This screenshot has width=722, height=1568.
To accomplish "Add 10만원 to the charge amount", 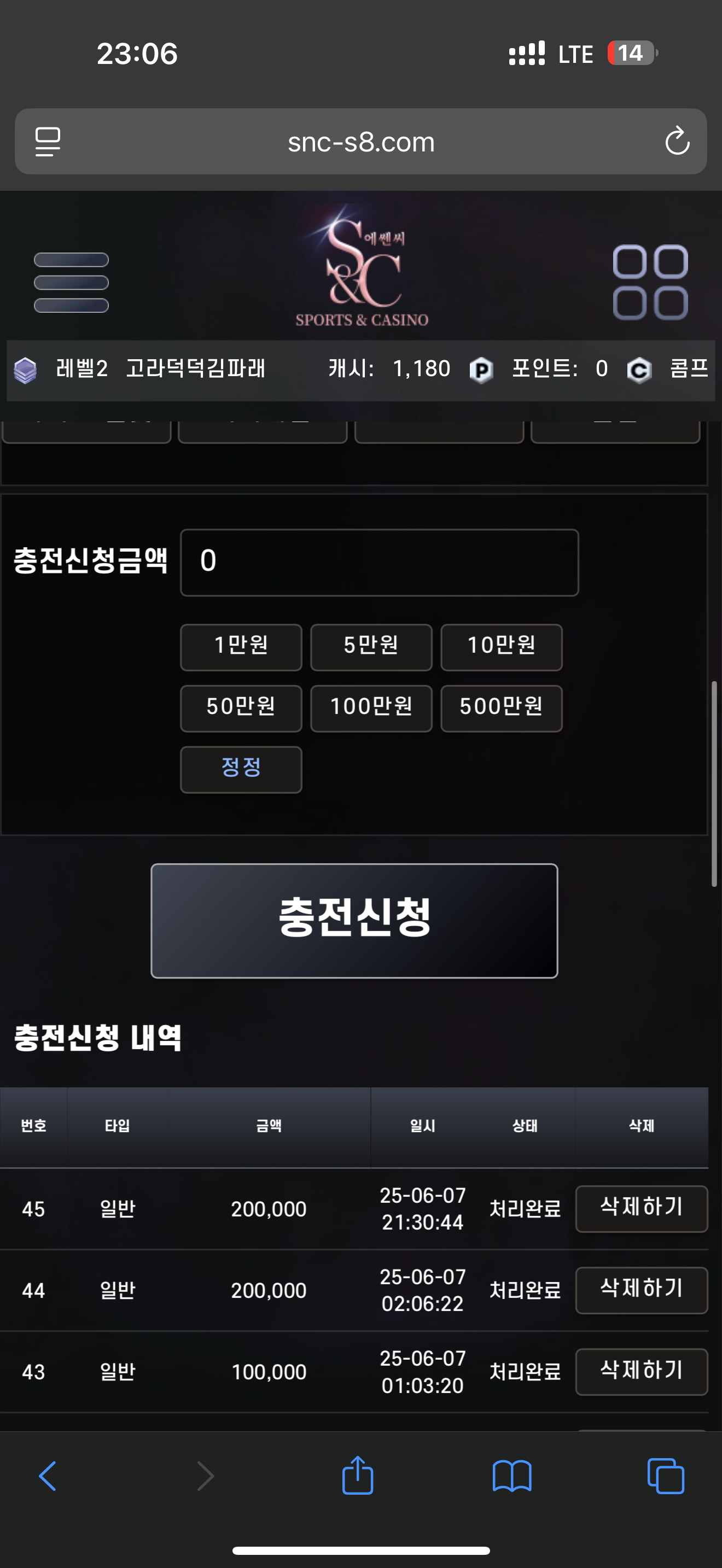I will pos(501,647).
